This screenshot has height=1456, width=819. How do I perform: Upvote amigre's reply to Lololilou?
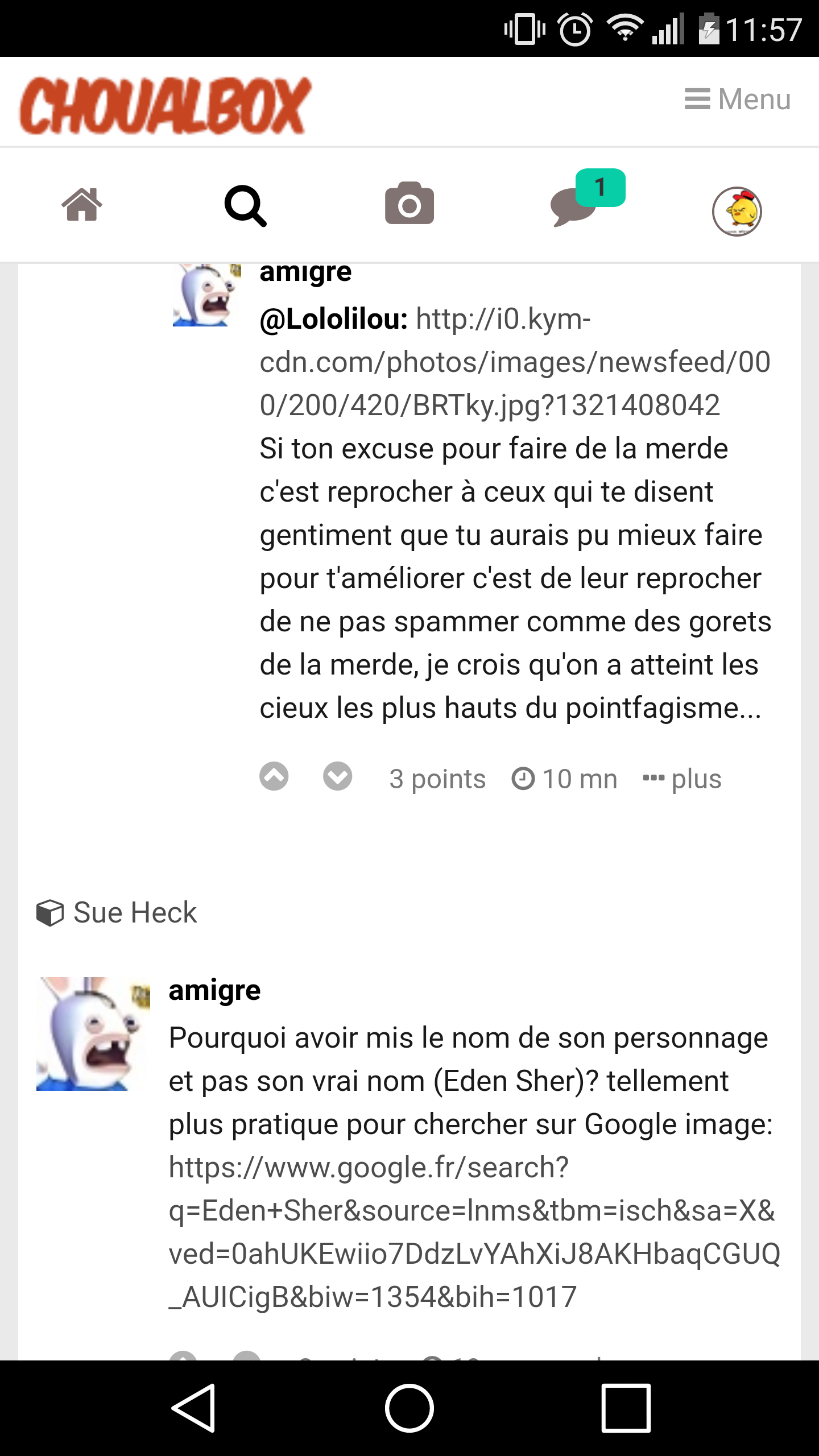pos(274,776)
